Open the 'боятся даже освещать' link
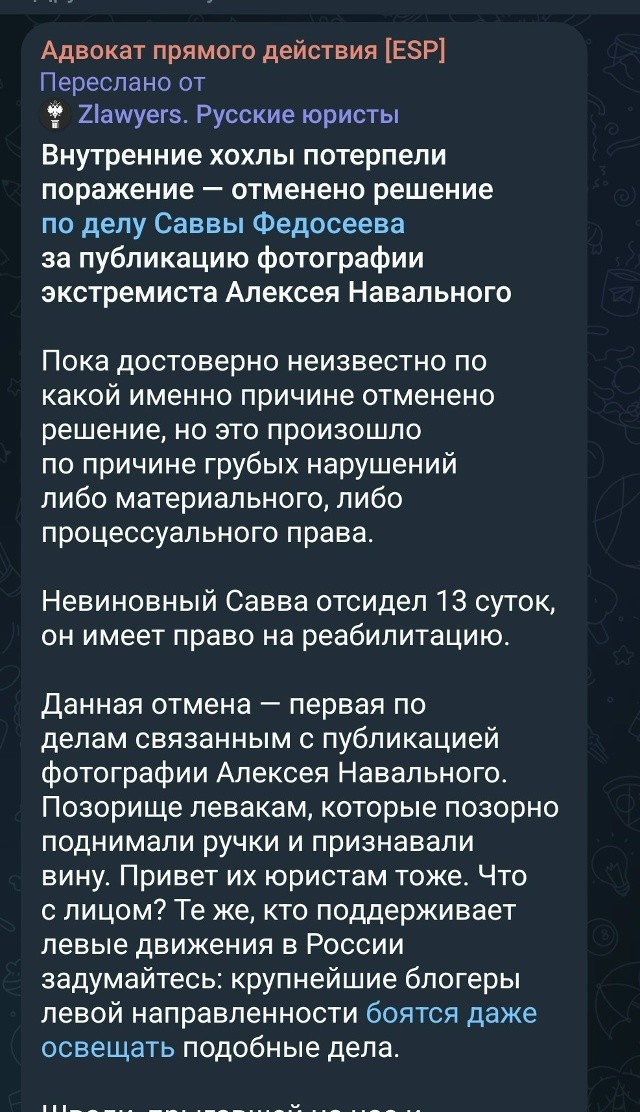640x1112 pixels. point(451,1013)
